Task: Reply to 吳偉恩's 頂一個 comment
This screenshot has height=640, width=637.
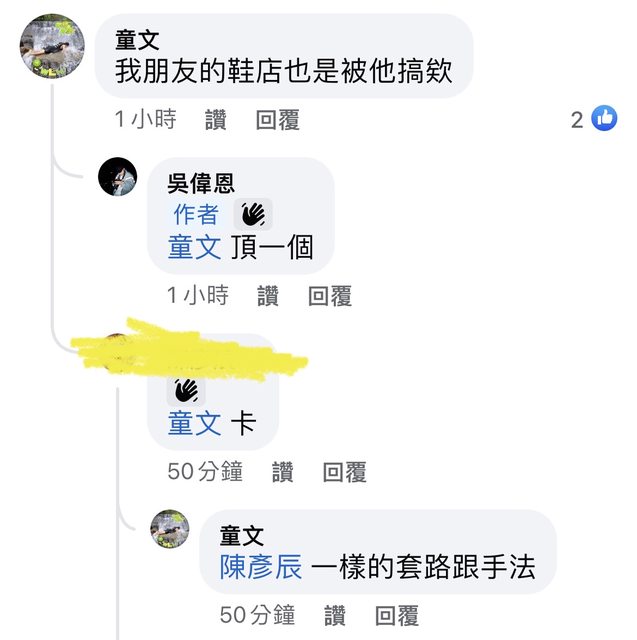Action: tap(329, 295)
